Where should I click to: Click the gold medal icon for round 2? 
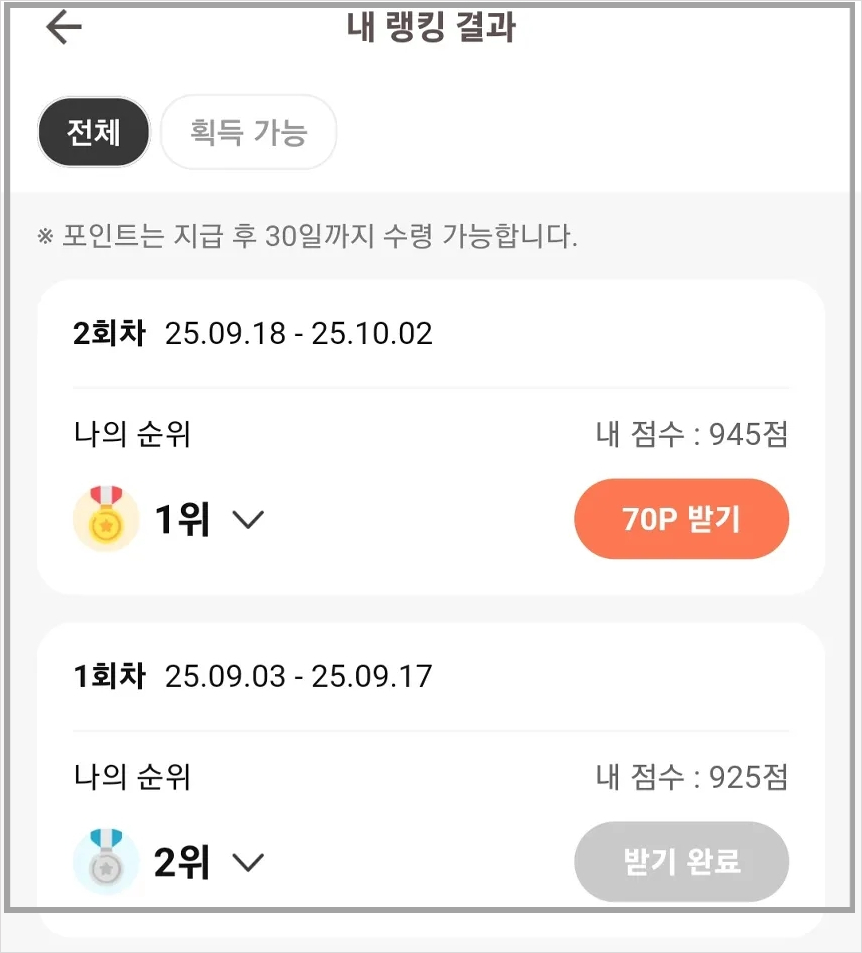tap(106, 518)
